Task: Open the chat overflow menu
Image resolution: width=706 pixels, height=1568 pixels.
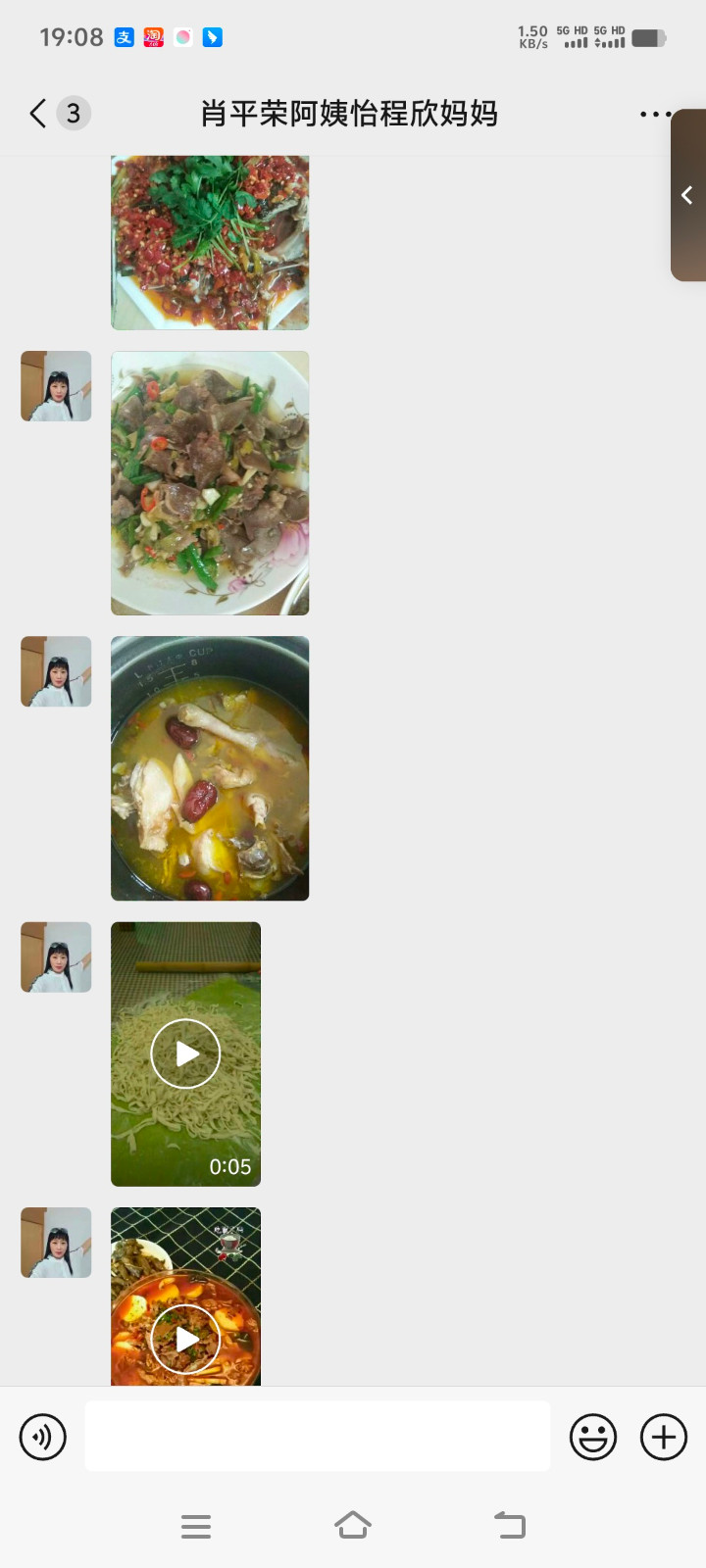Action: (x=654, y=114)
